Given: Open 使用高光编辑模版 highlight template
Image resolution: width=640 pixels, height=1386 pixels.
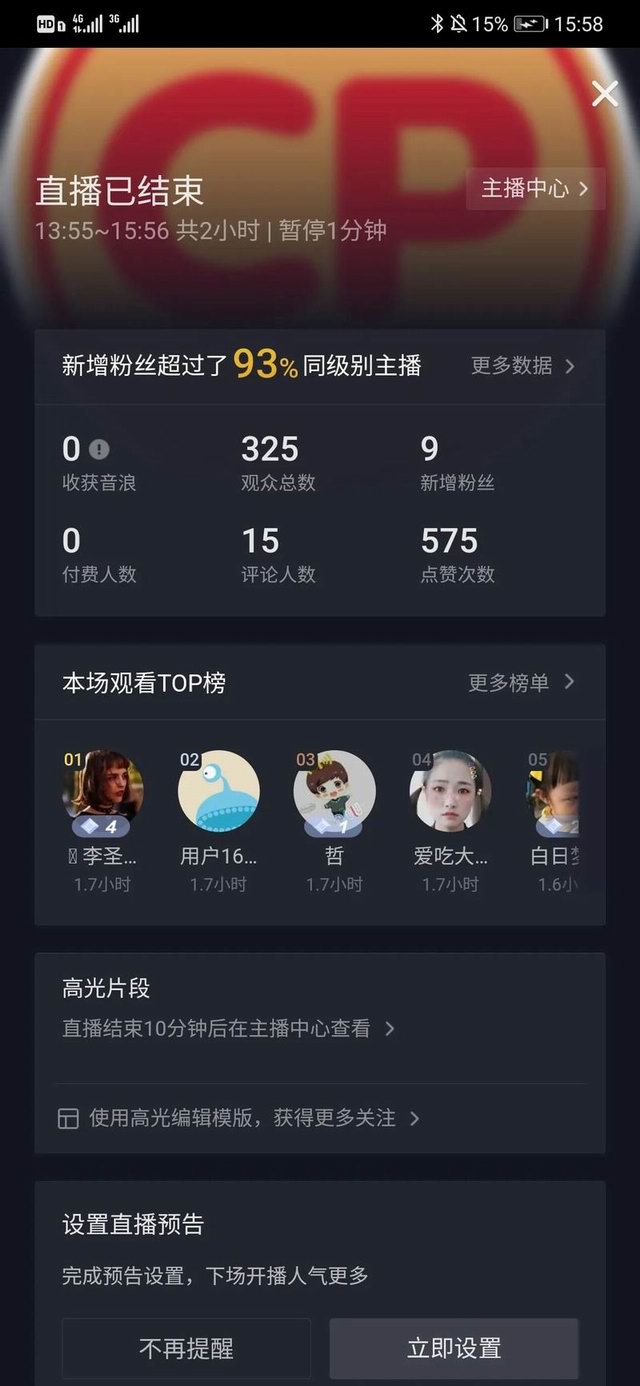Looking at the screenshot, I should tap(240, 1118).
